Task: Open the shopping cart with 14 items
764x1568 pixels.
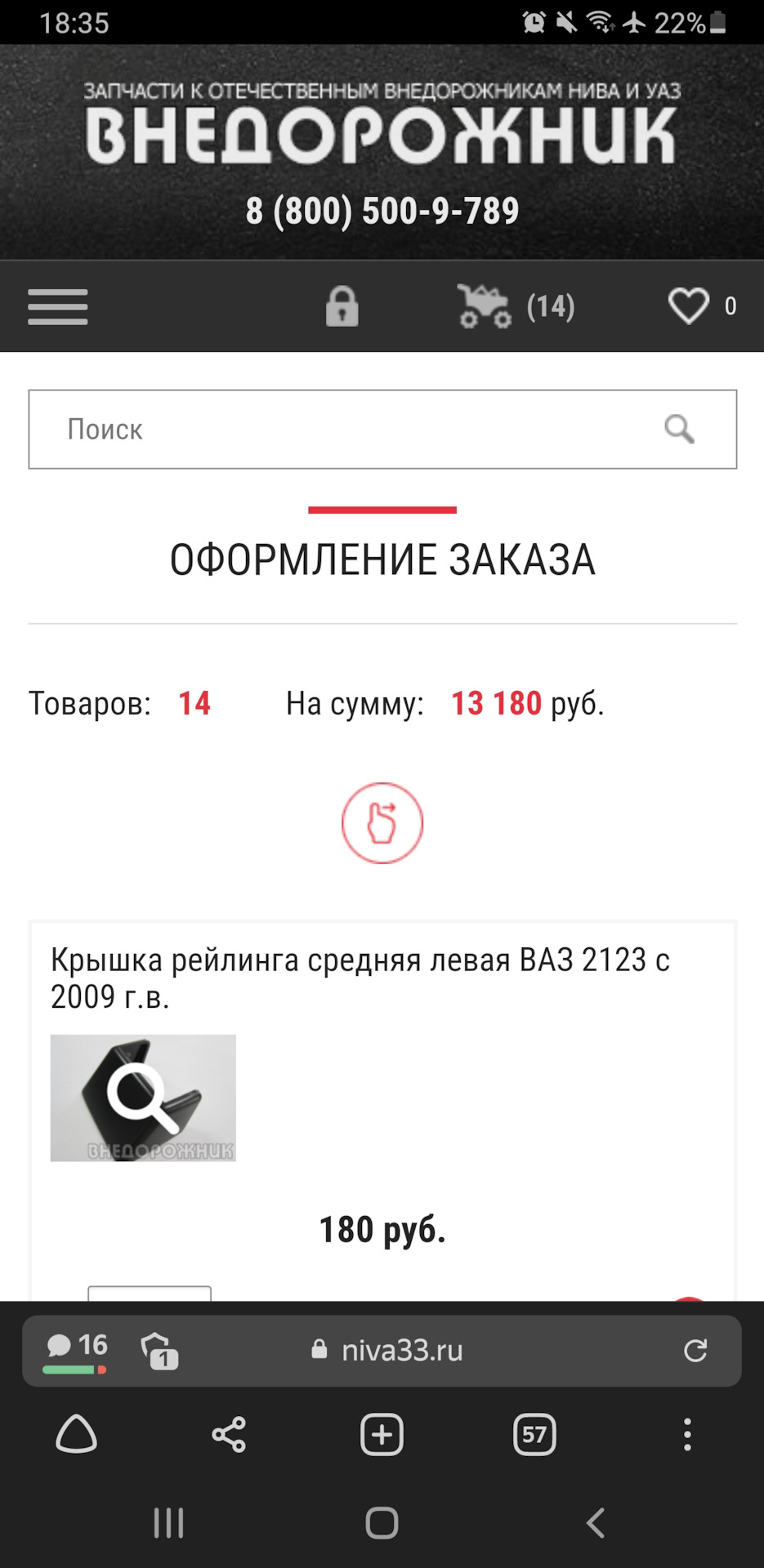Action: click(515, 307)
